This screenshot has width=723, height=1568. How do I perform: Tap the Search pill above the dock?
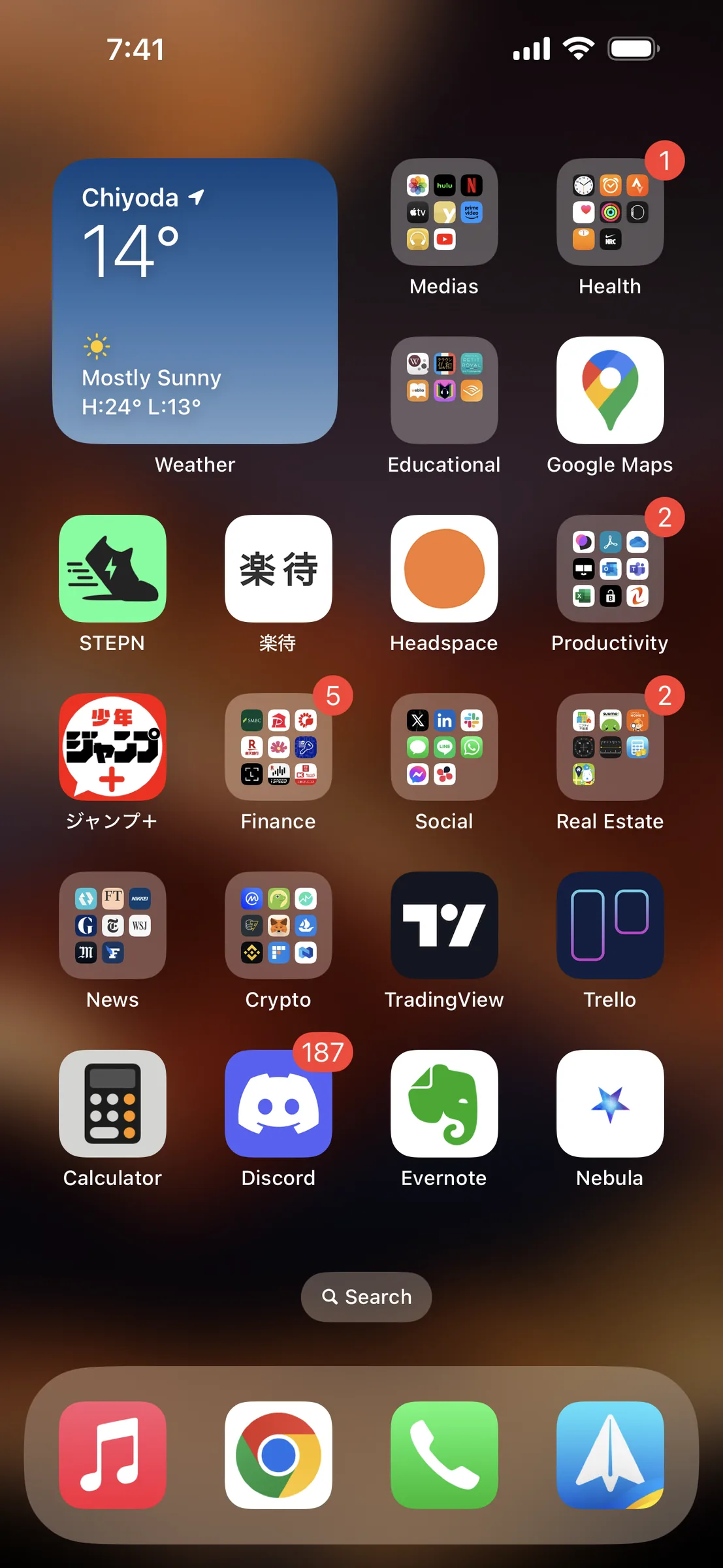[366, 1297]
